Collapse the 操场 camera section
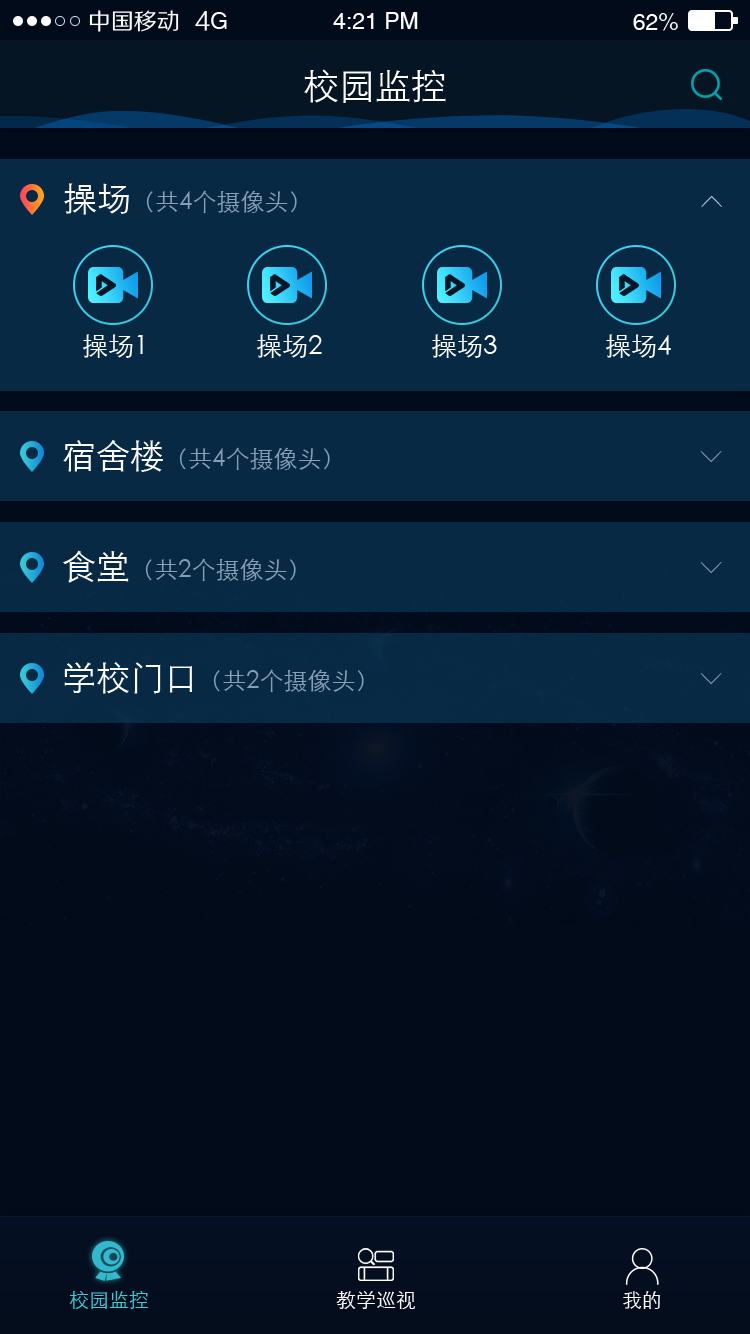The image size is (750, 1334). pyautogui.click(x=711, y=200)
